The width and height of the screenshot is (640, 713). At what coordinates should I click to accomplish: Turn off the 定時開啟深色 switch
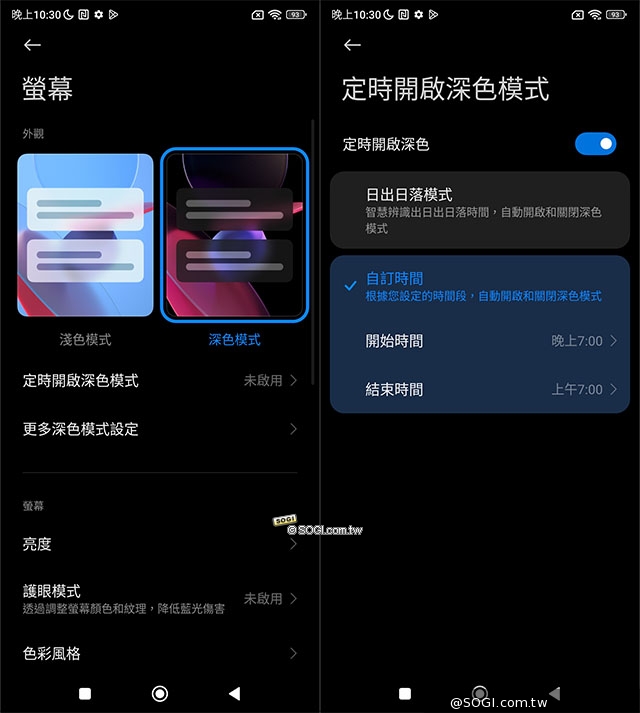pyautogui.click(x=595, y=144)
